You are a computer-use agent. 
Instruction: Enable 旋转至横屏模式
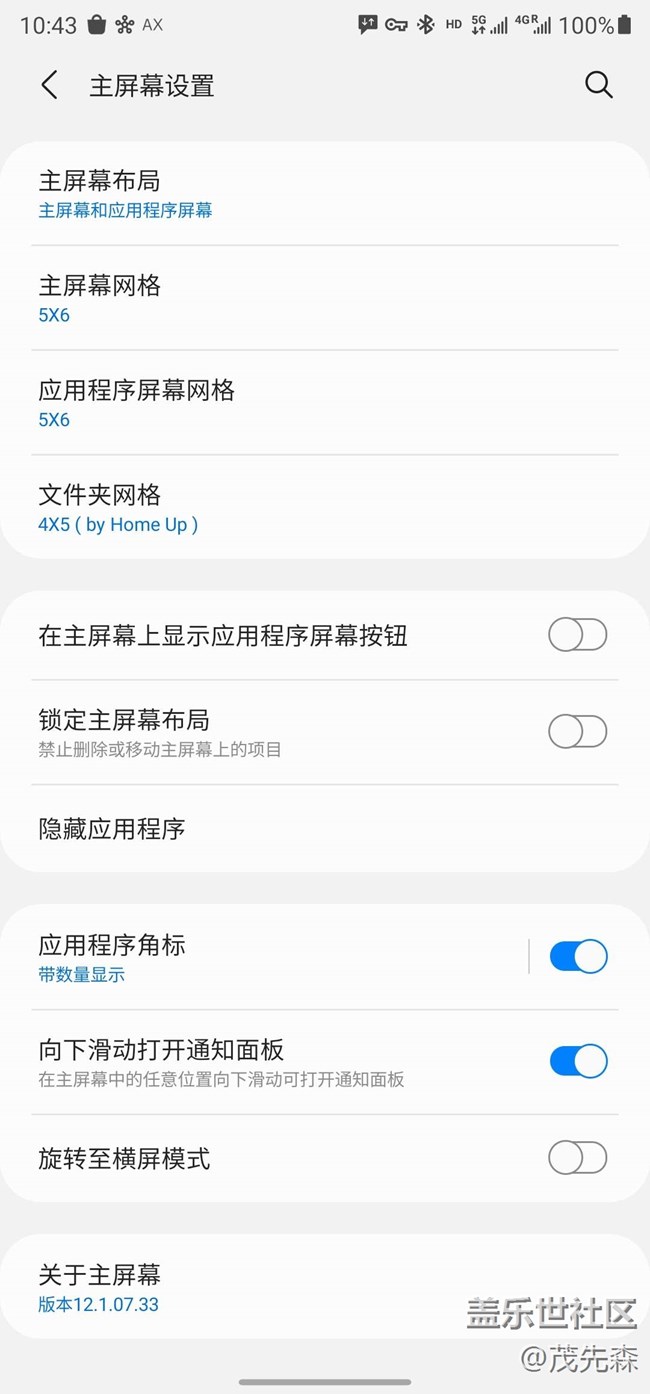[577, 1158]
